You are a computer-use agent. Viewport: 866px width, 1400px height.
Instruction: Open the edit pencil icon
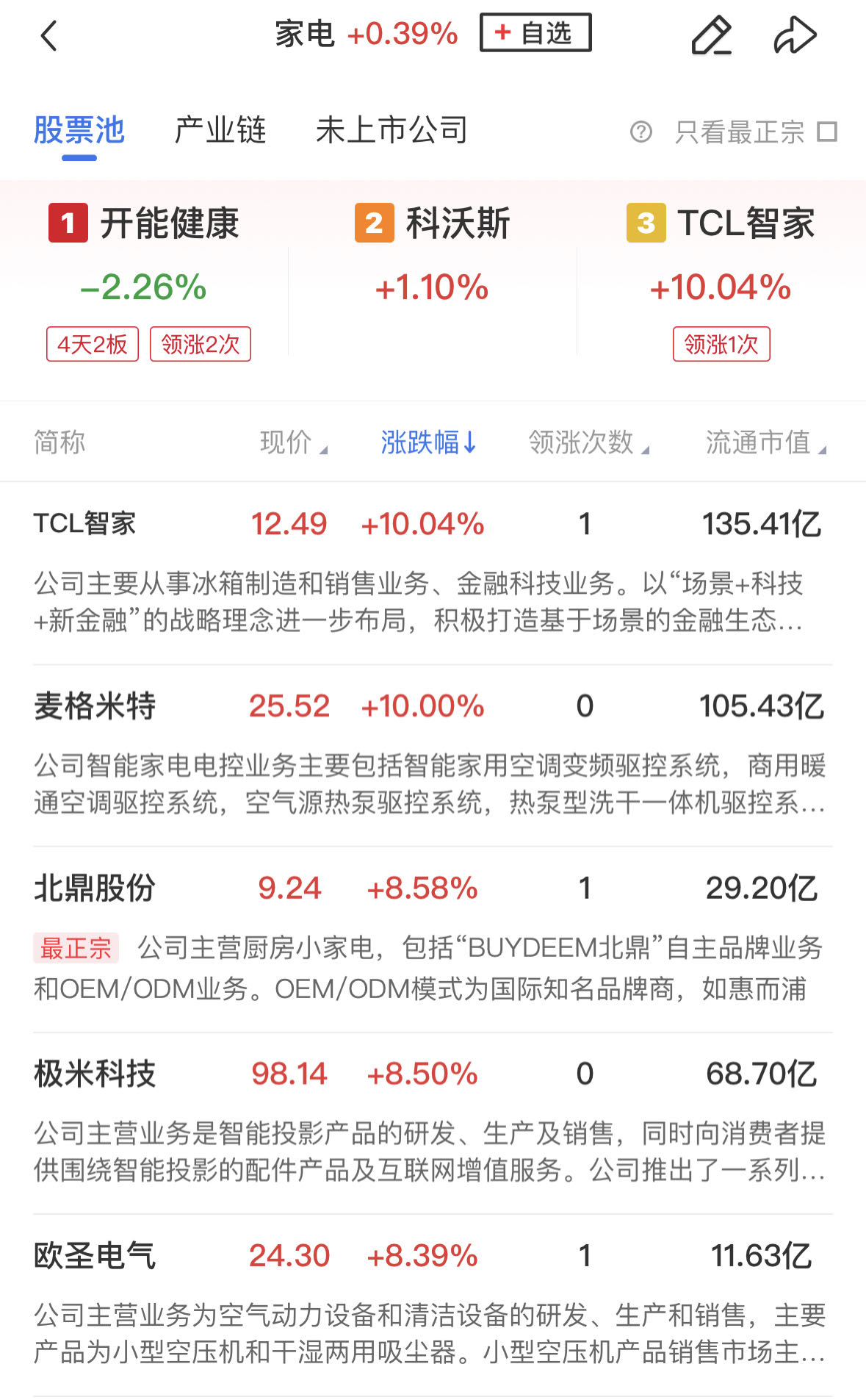[711, 35]
